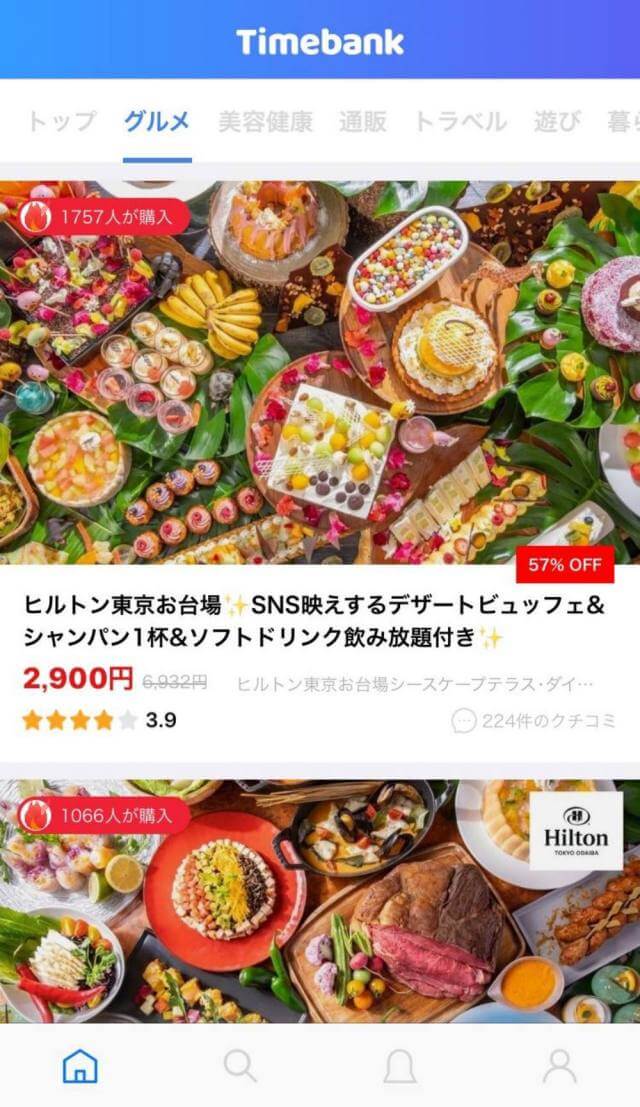
Task: Open the notifications bell
Action: (x=399, y=1065)
